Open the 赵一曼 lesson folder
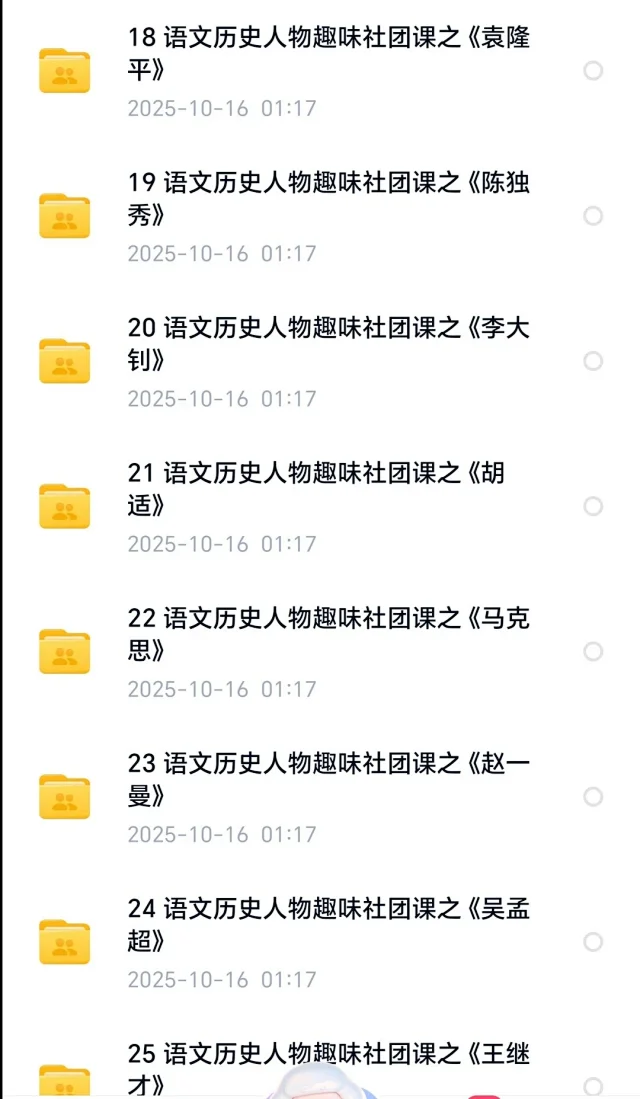640x1099 pixels. point(328,780)
